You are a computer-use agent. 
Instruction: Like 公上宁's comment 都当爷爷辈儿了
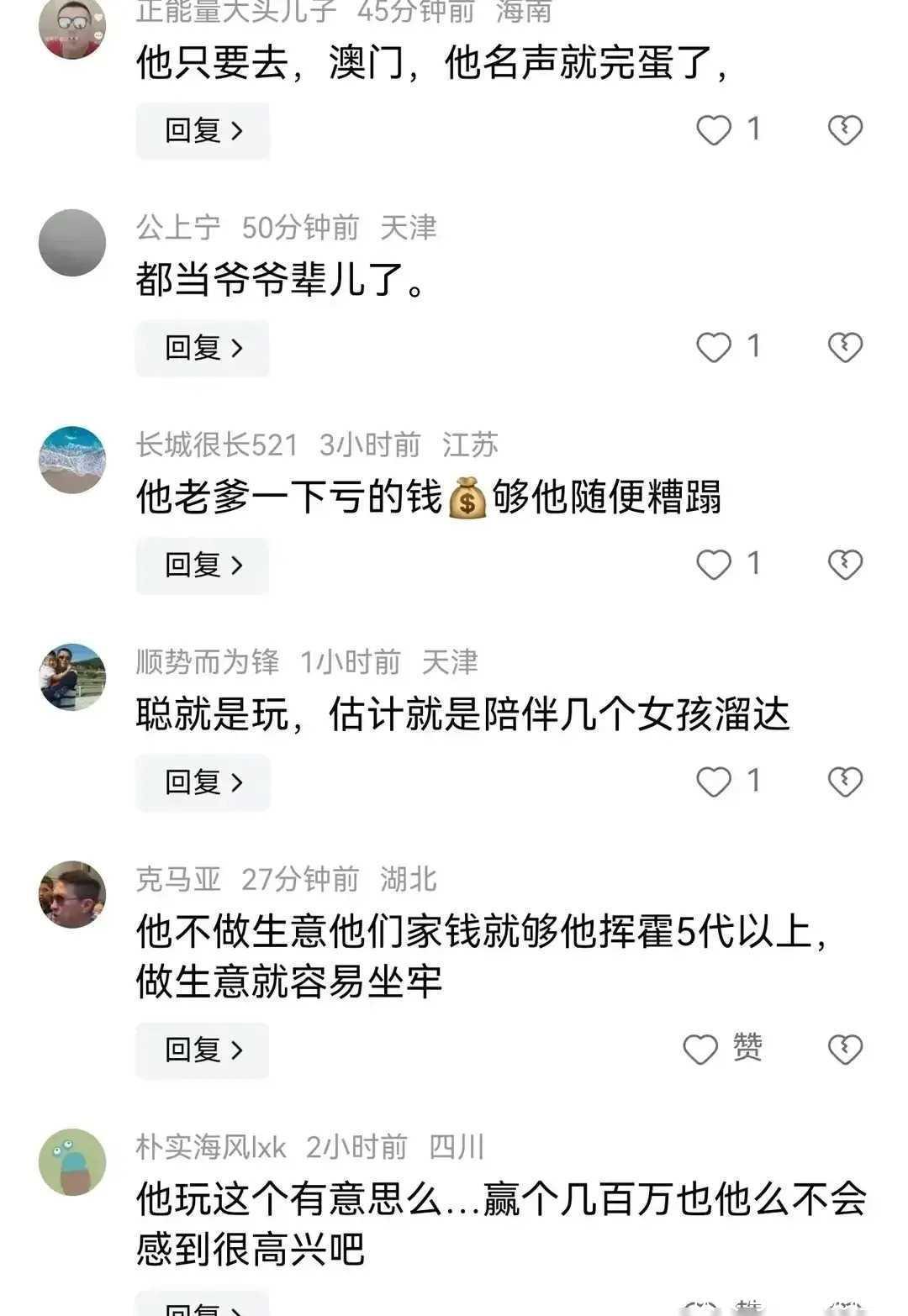pos(714,347)
